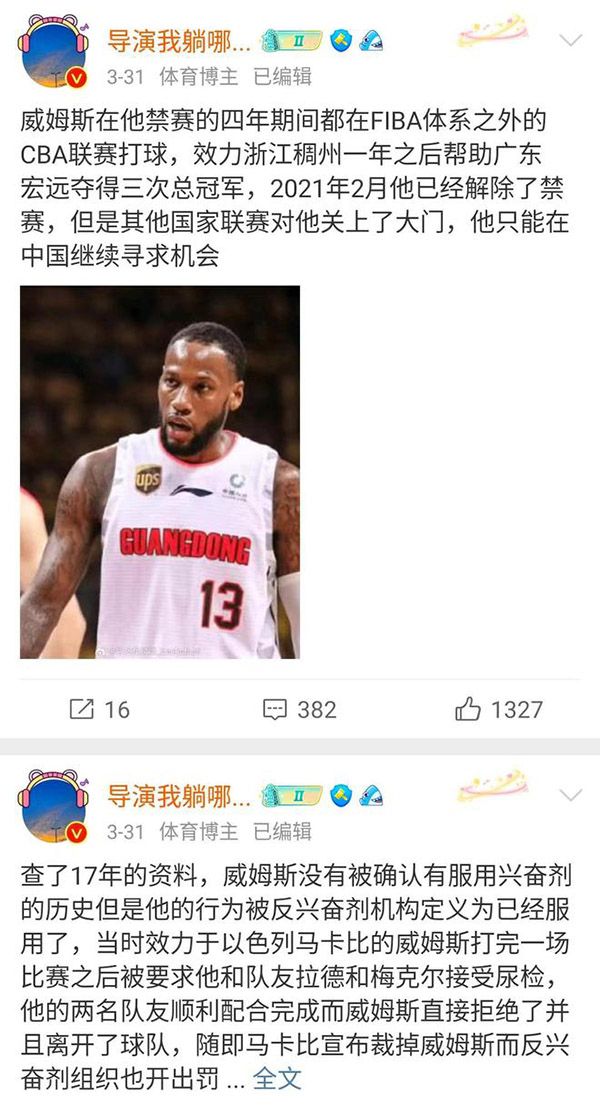600x1099 pixels.
Task: Open the first post's dropdown chevron menu
Action: pos(571,41)
